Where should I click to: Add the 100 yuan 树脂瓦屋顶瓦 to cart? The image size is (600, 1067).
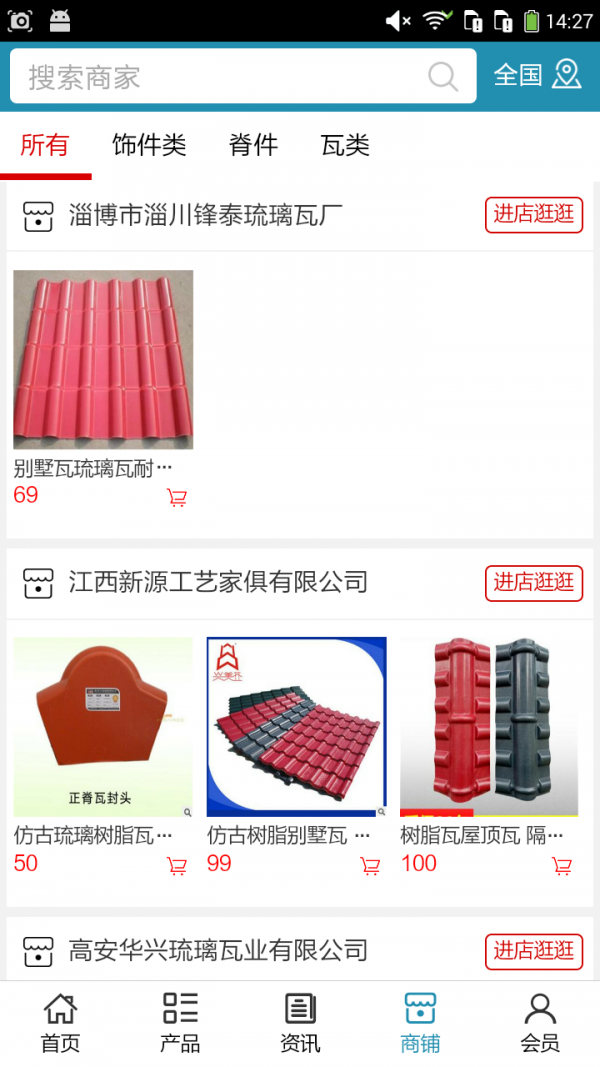coord(562,865)
